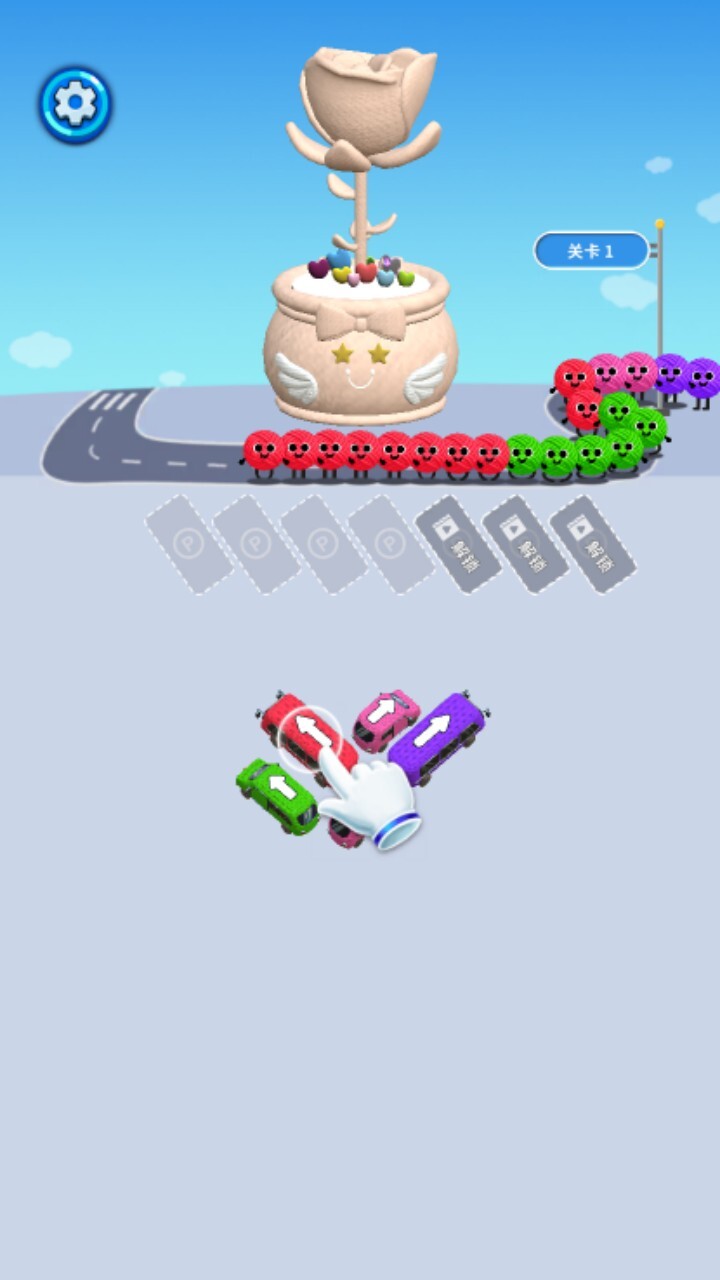Send out the purple bus

click(437, 735)
